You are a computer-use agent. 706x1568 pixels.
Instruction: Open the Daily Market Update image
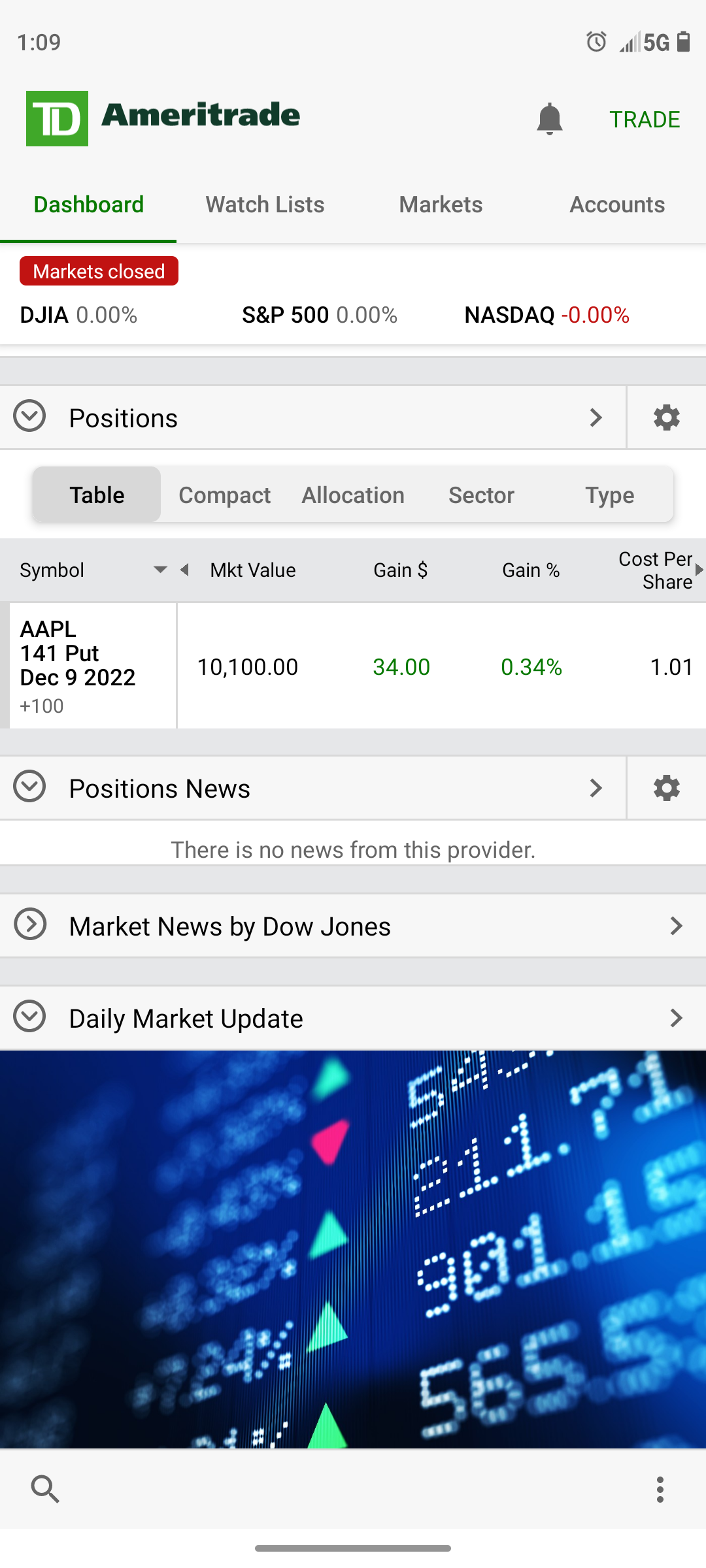click(353, 1248)
